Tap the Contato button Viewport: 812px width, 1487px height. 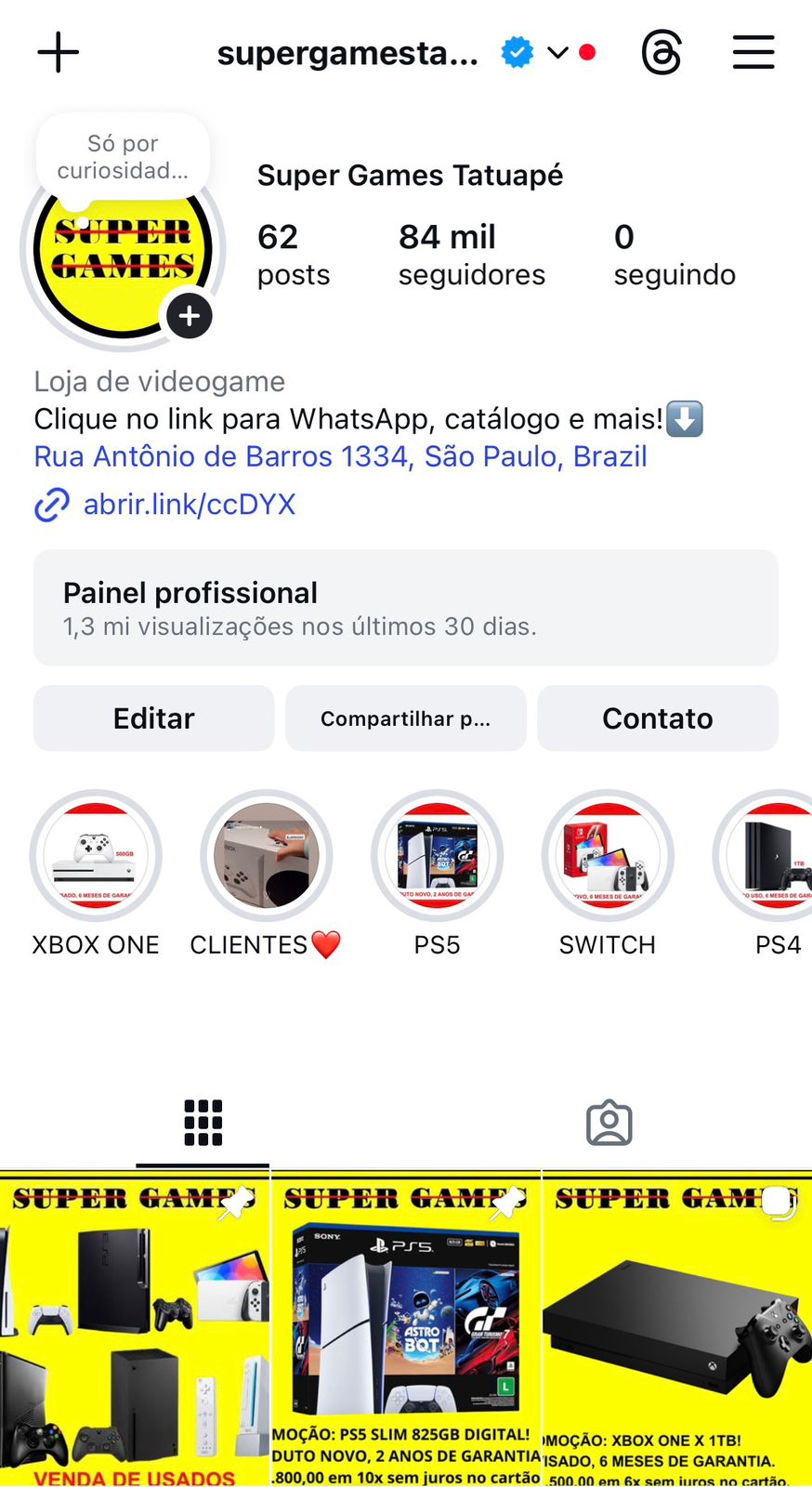click(x=658, y=718)
